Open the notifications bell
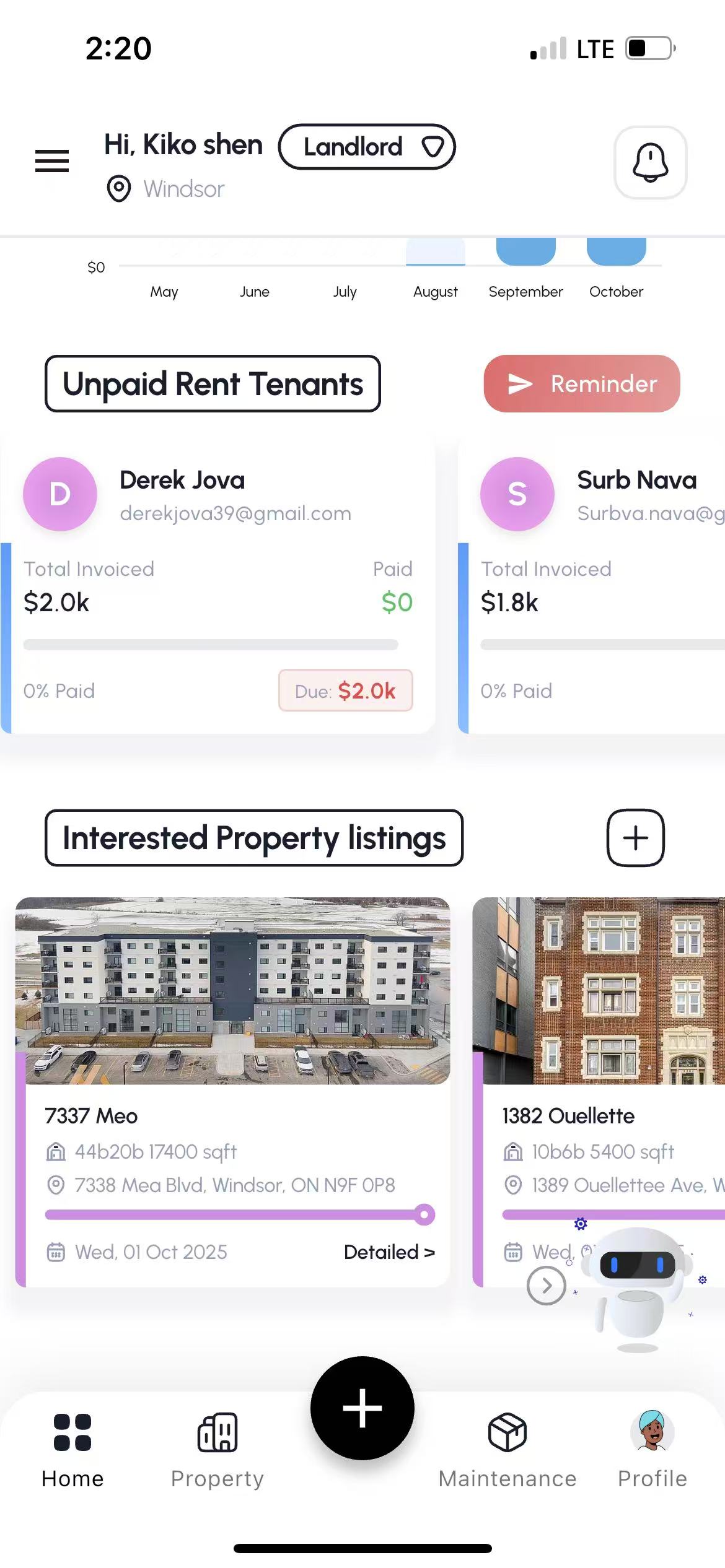Image resolution: width=725 pixels, height=1568 pixels. pos(649,162)
